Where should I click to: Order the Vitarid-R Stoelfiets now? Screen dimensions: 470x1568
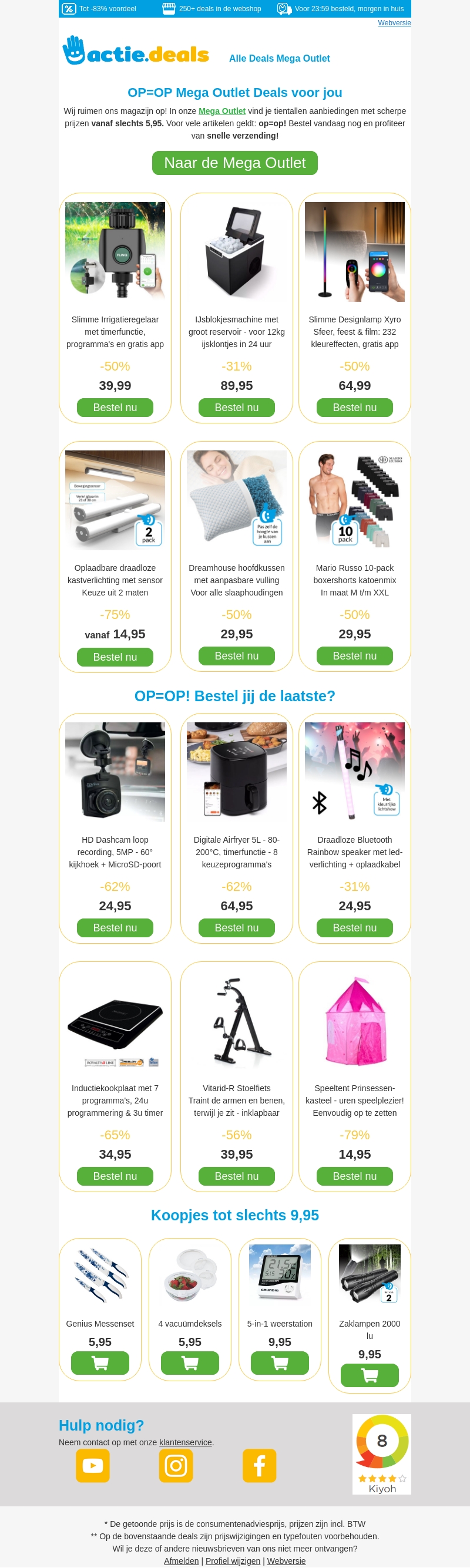[x=236, y=1177]
